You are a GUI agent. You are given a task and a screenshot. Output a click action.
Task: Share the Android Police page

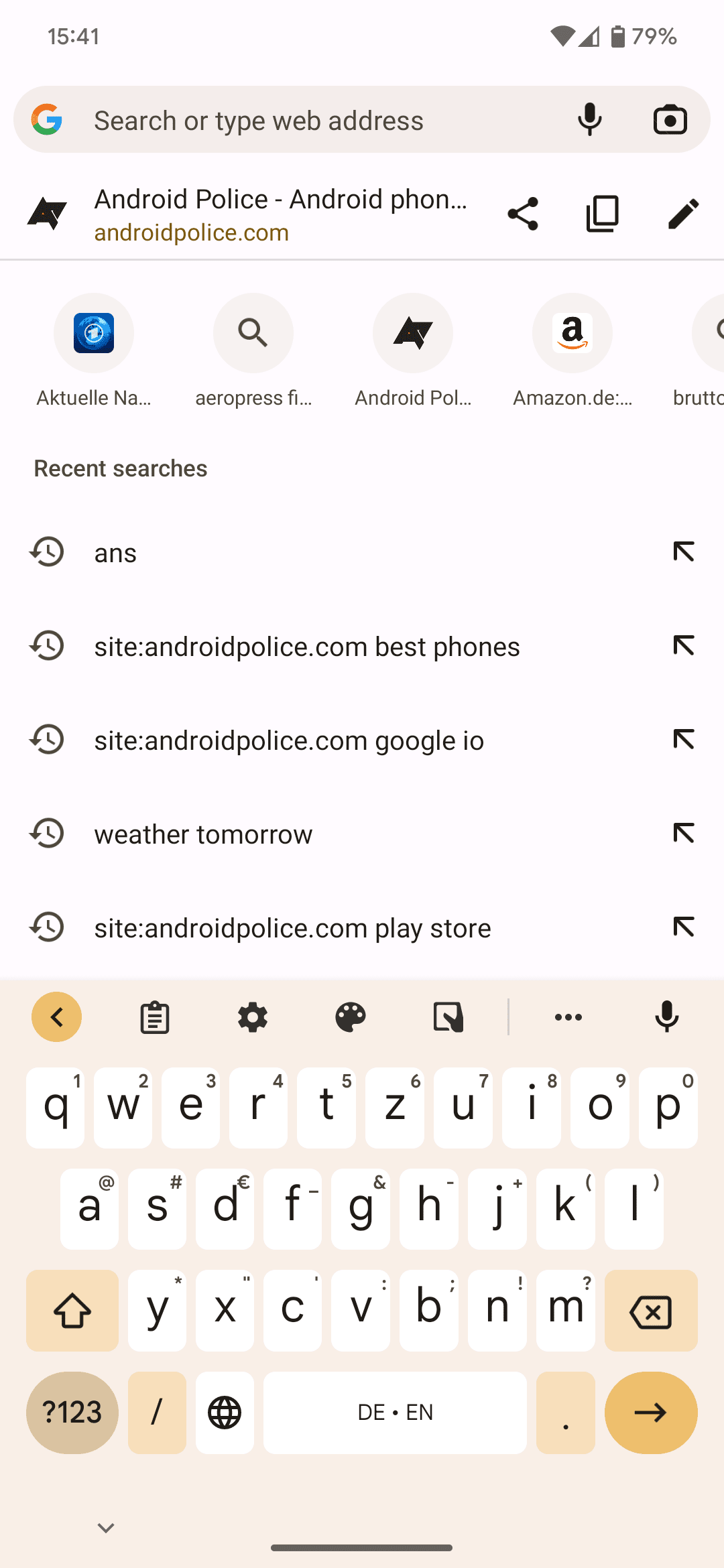(522, 212)
